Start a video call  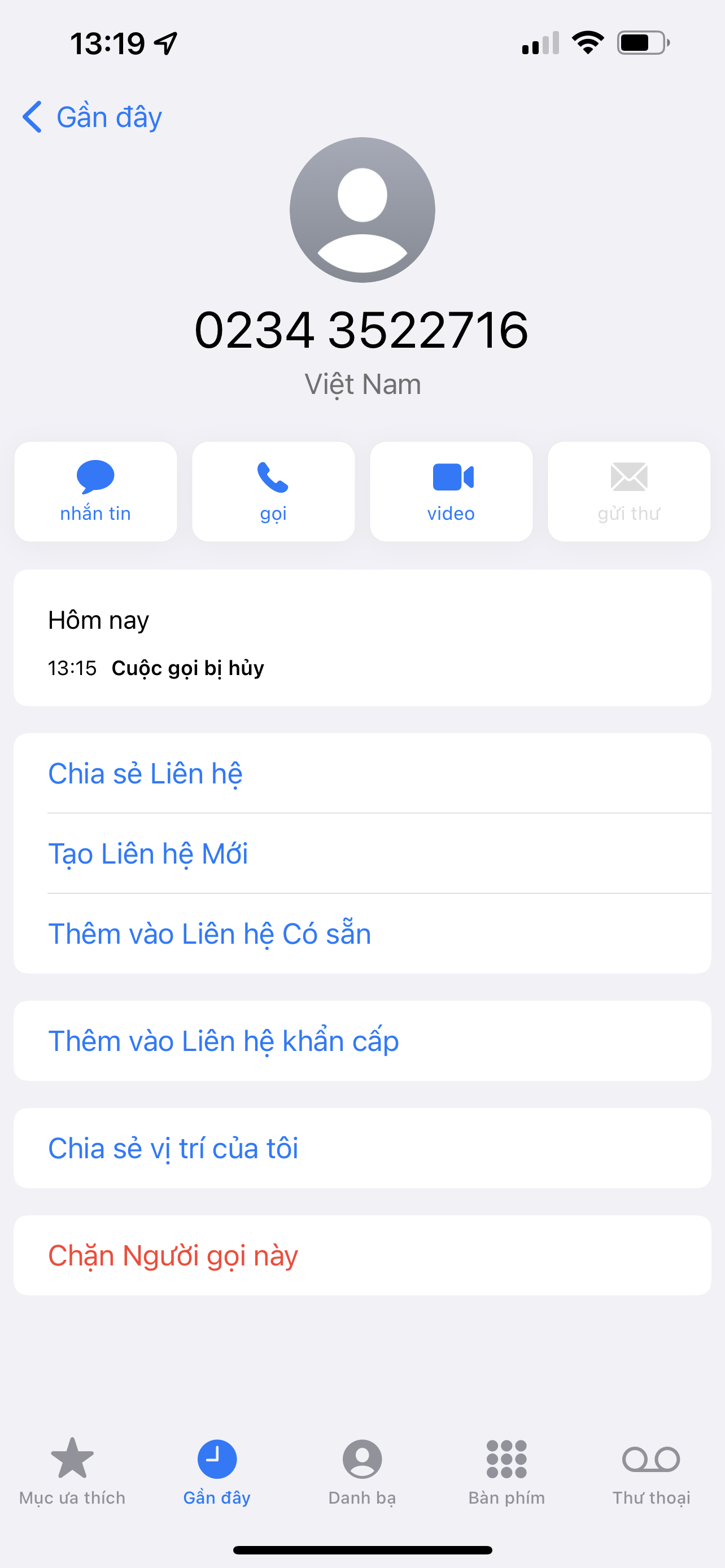click(451, 491)
